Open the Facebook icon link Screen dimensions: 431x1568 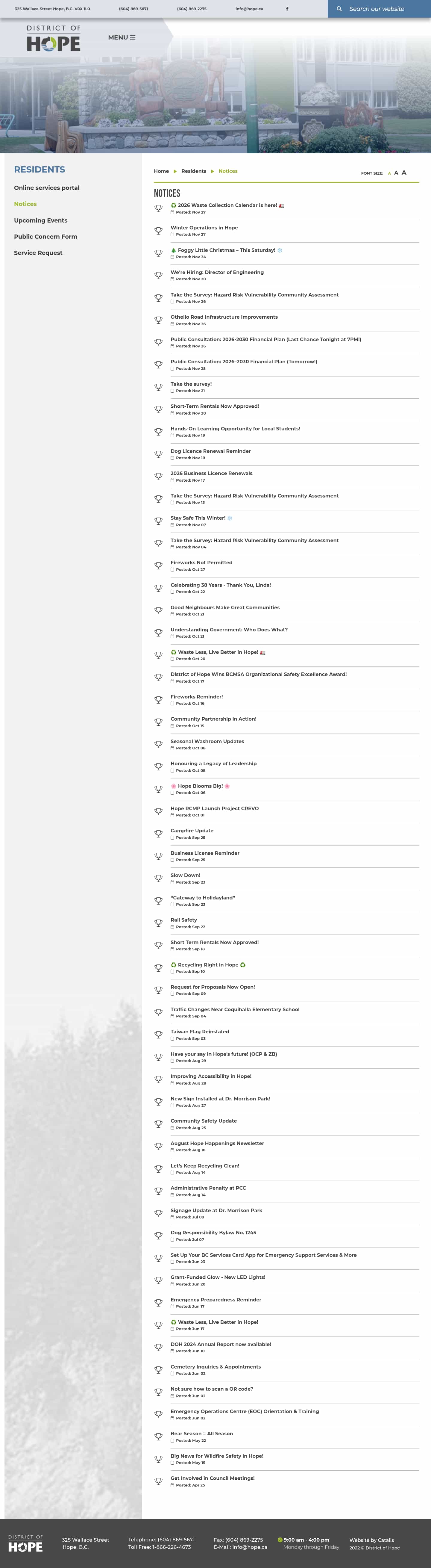(287, 9)
